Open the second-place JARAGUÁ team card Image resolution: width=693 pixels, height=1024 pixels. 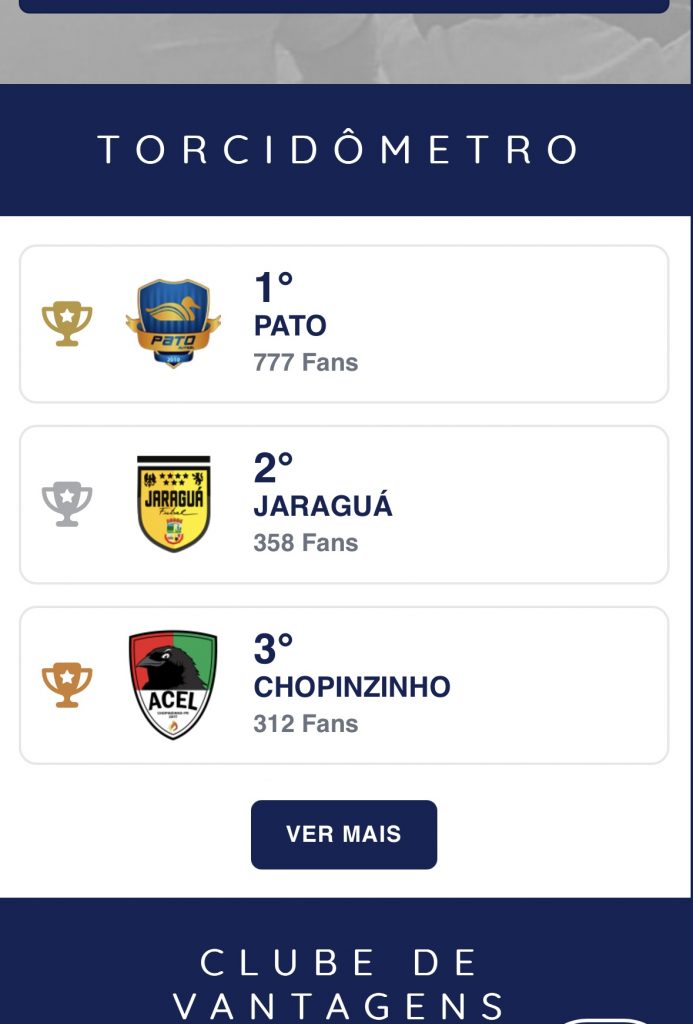click(x=344, y=504)
